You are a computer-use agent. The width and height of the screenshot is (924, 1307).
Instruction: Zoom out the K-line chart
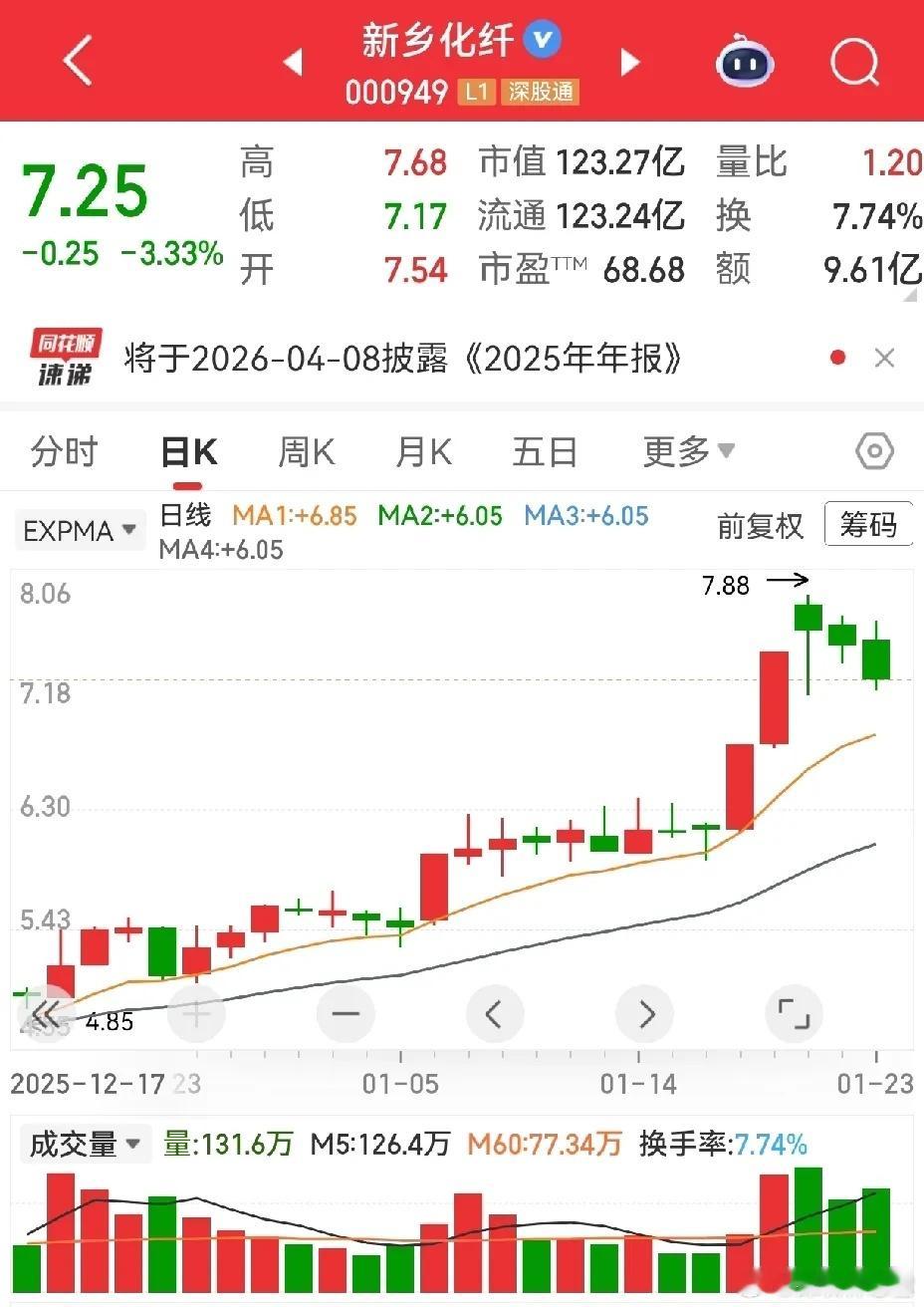pyautogui.click(x=346, y=1014)
